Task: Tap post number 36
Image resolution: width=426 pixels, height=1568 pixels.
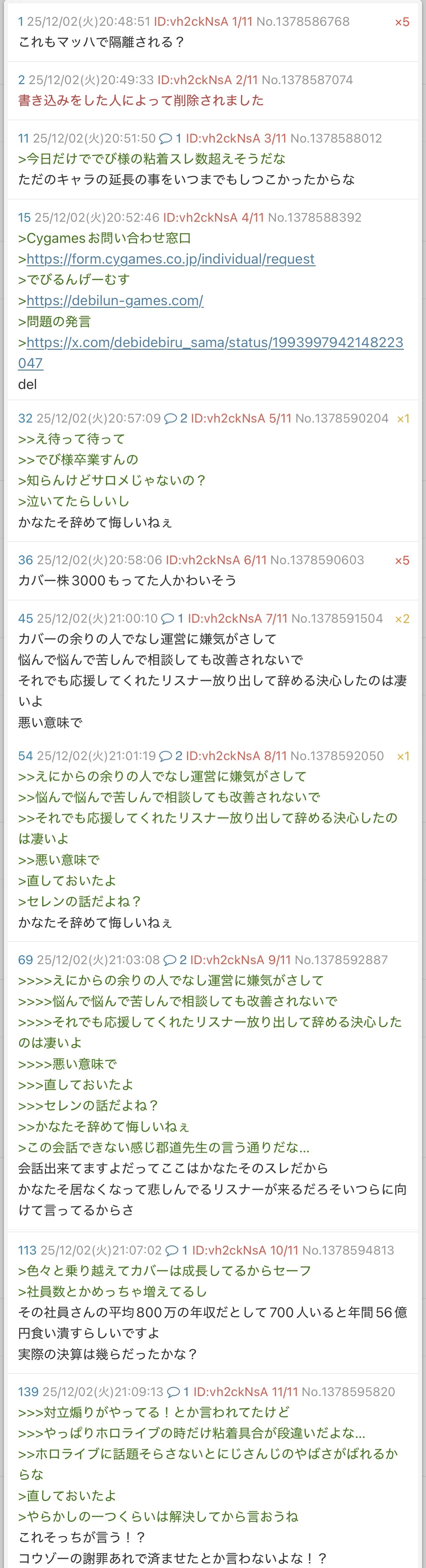Action: [26, 560]
